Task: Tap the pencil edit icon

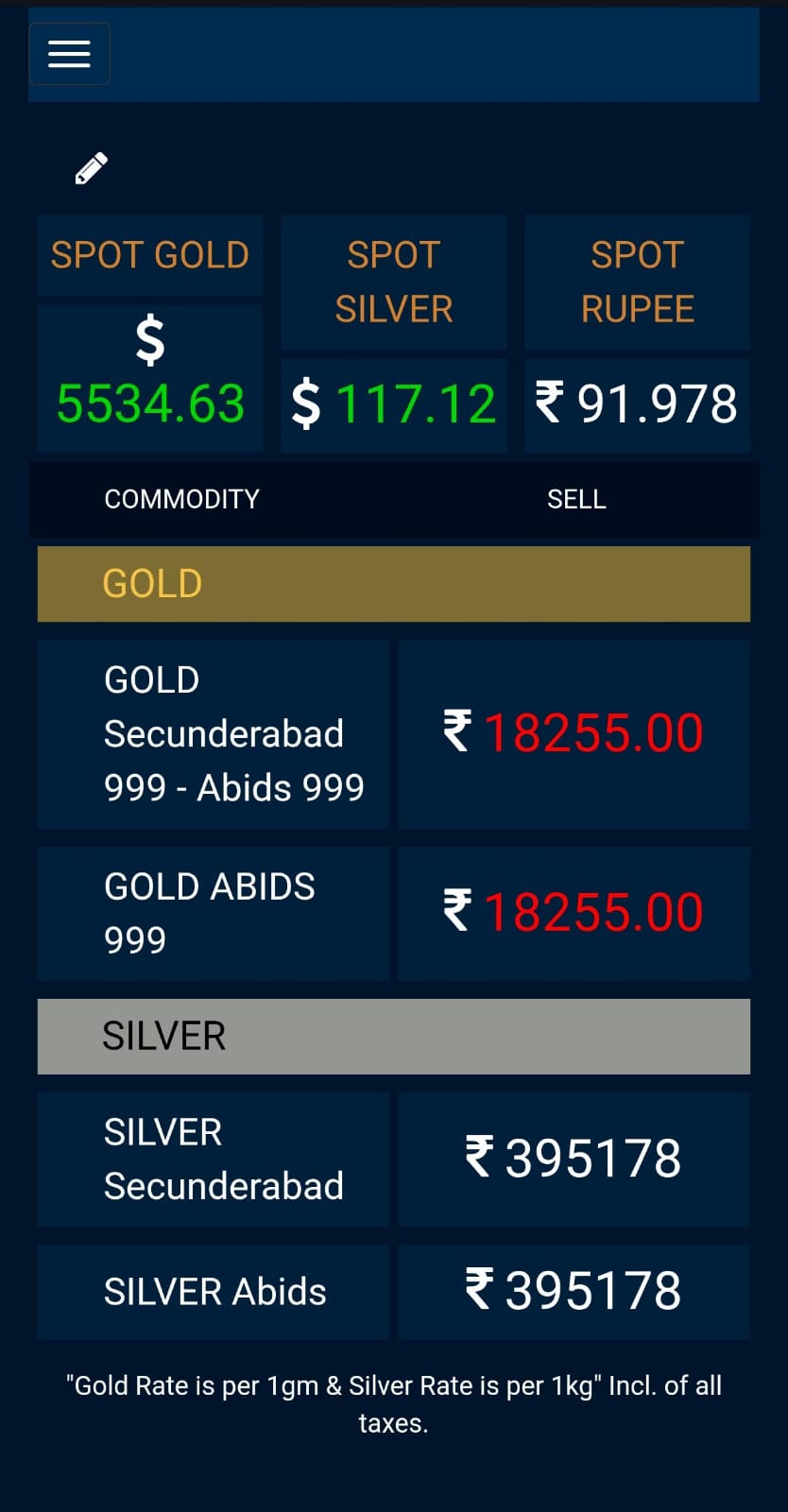Action: (x=92, y=168)
